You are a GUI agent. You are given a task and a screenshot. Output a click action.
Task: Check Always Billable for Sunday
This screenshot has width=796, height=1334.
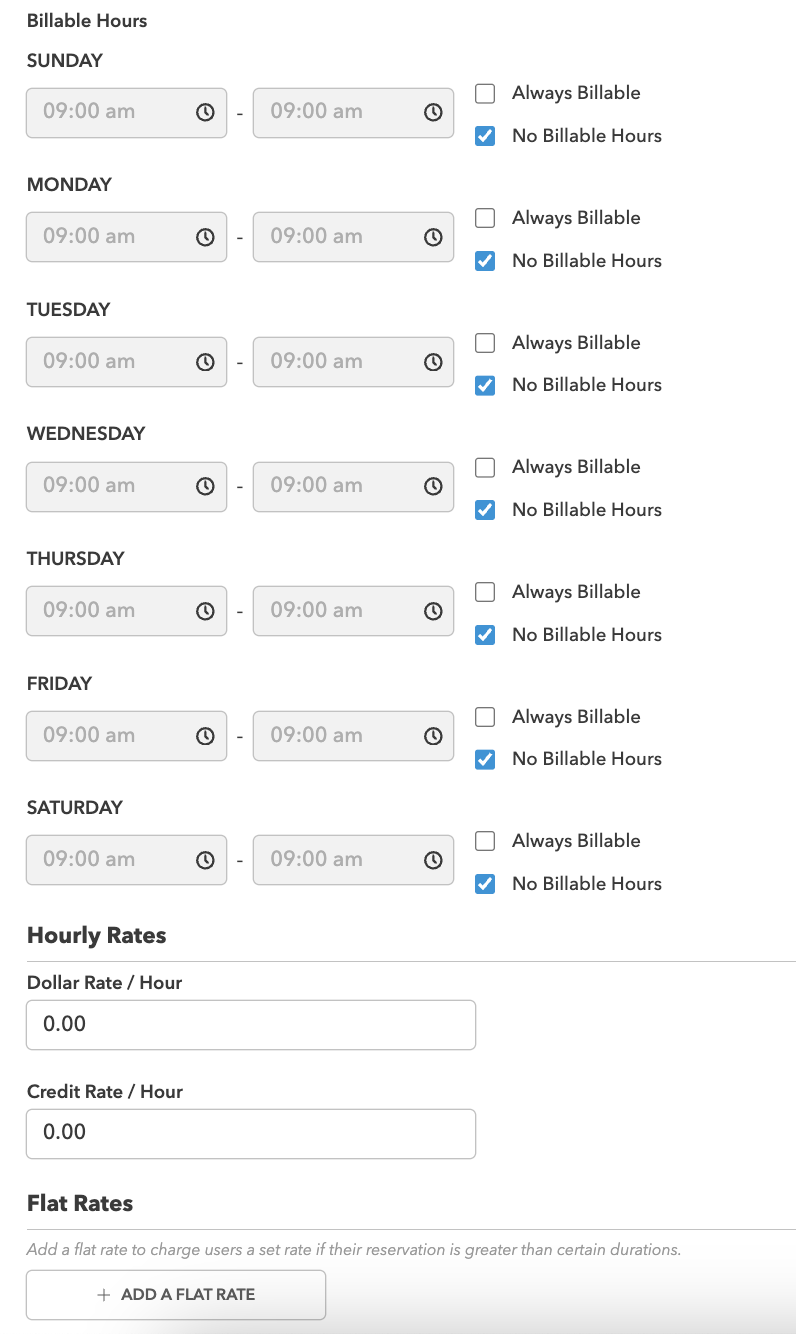(485, 94)
